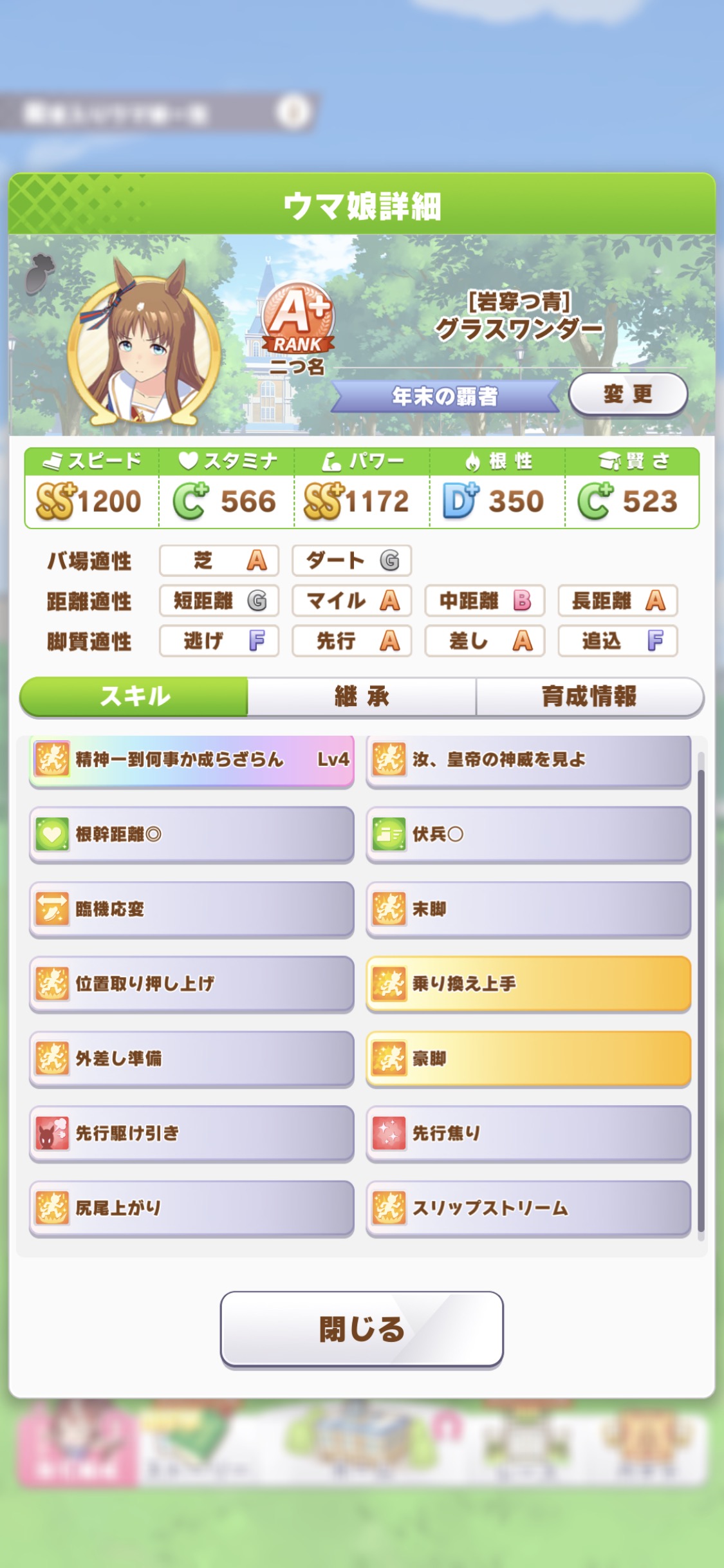Open the 先行焦り skill
Screen dimensions: 724x1568
(528, 1133)
